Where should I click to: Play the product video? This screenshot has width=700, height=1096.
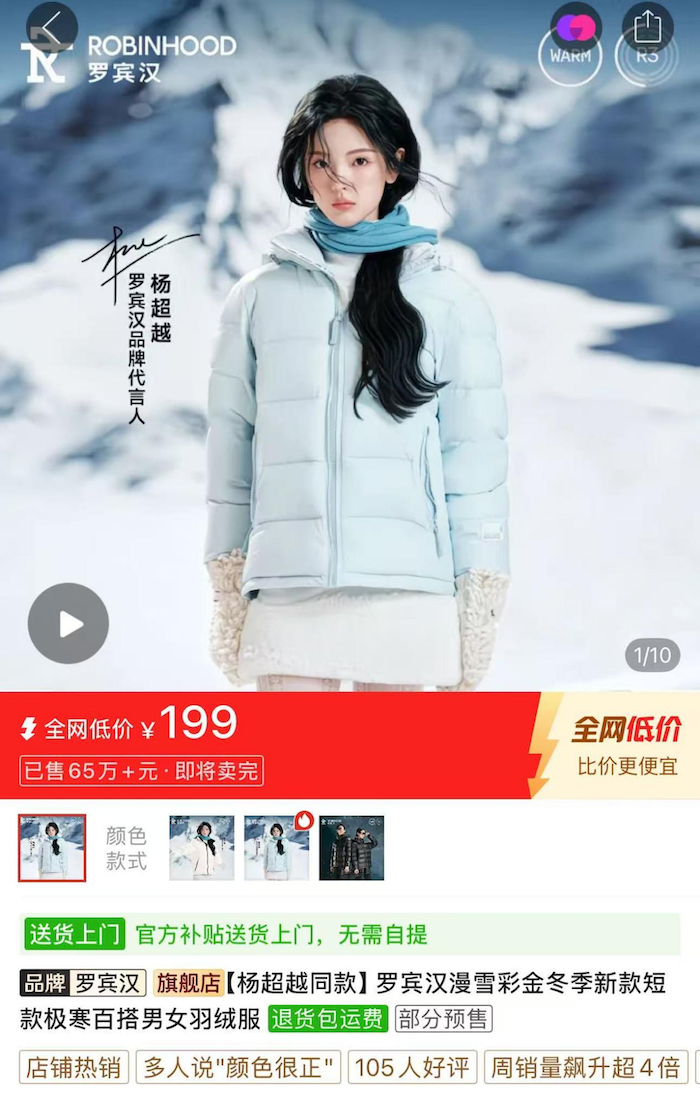[x=68, y=624]
